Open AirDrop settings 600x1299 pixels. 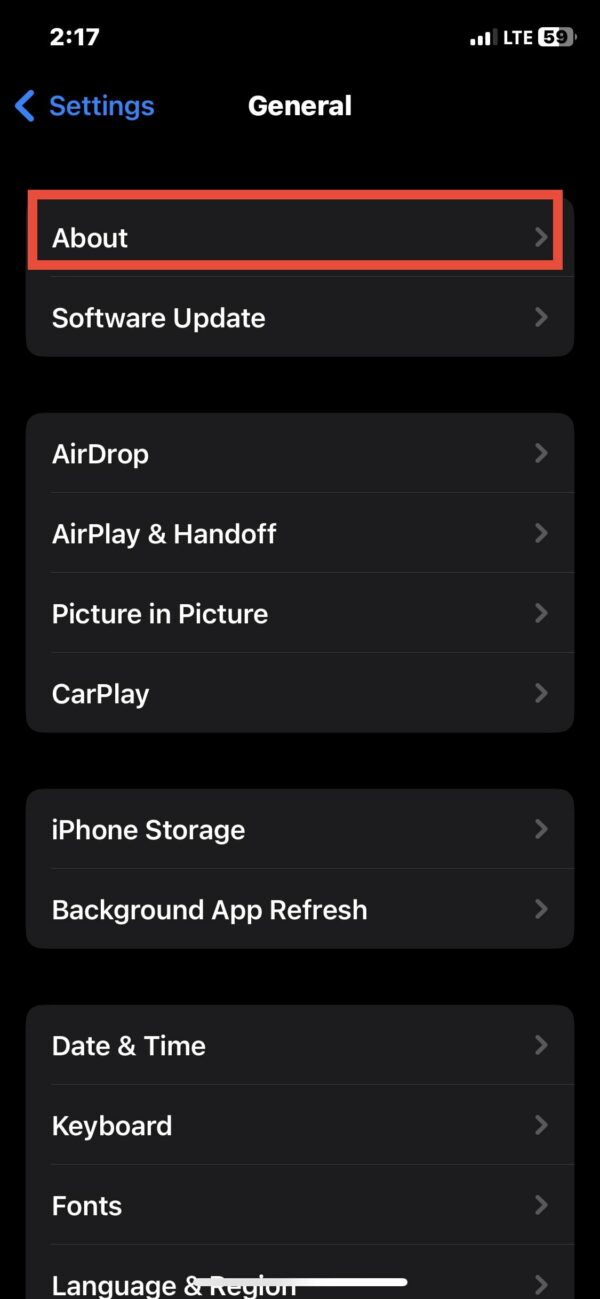(x=299, y=454)
